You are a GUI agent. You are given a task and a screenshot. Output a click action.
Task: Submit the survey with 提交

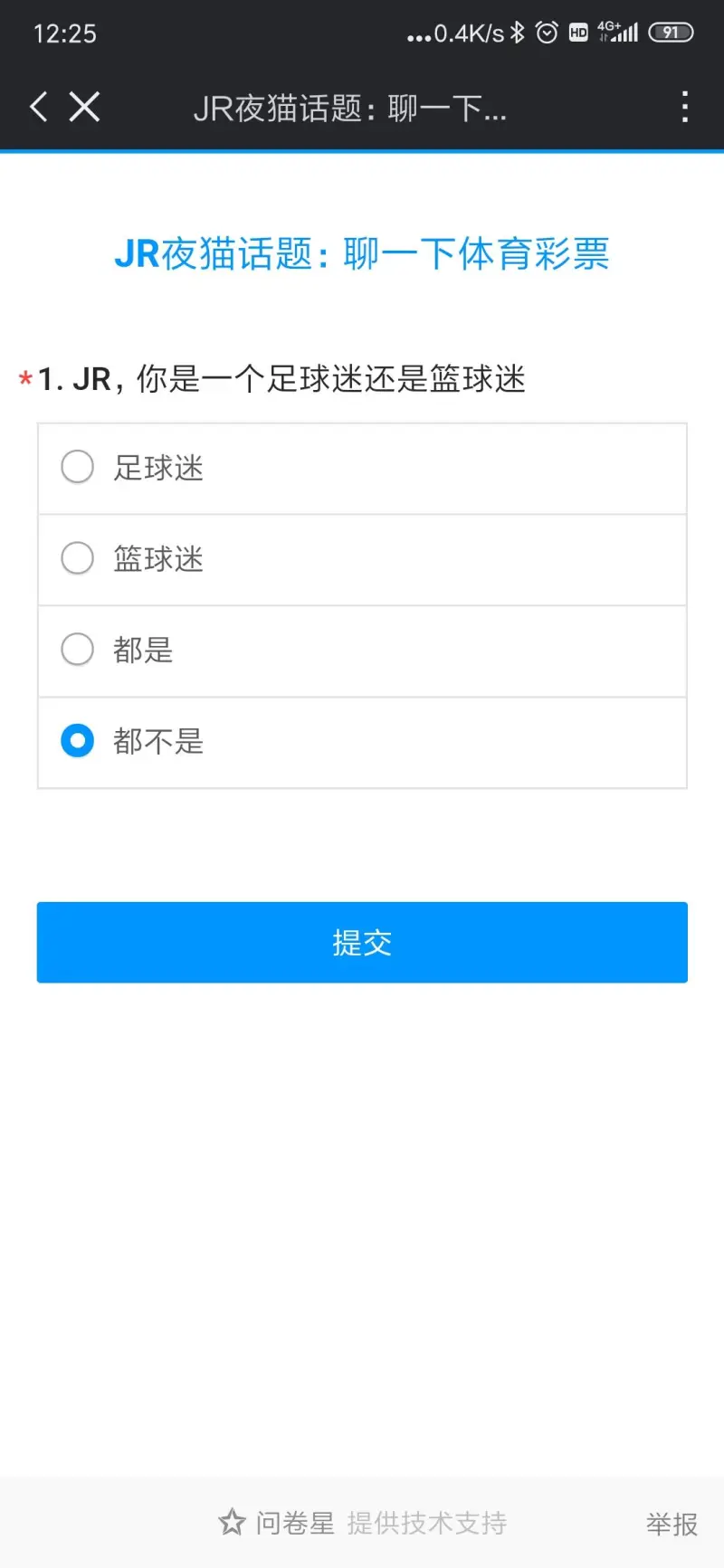point(362,942)
